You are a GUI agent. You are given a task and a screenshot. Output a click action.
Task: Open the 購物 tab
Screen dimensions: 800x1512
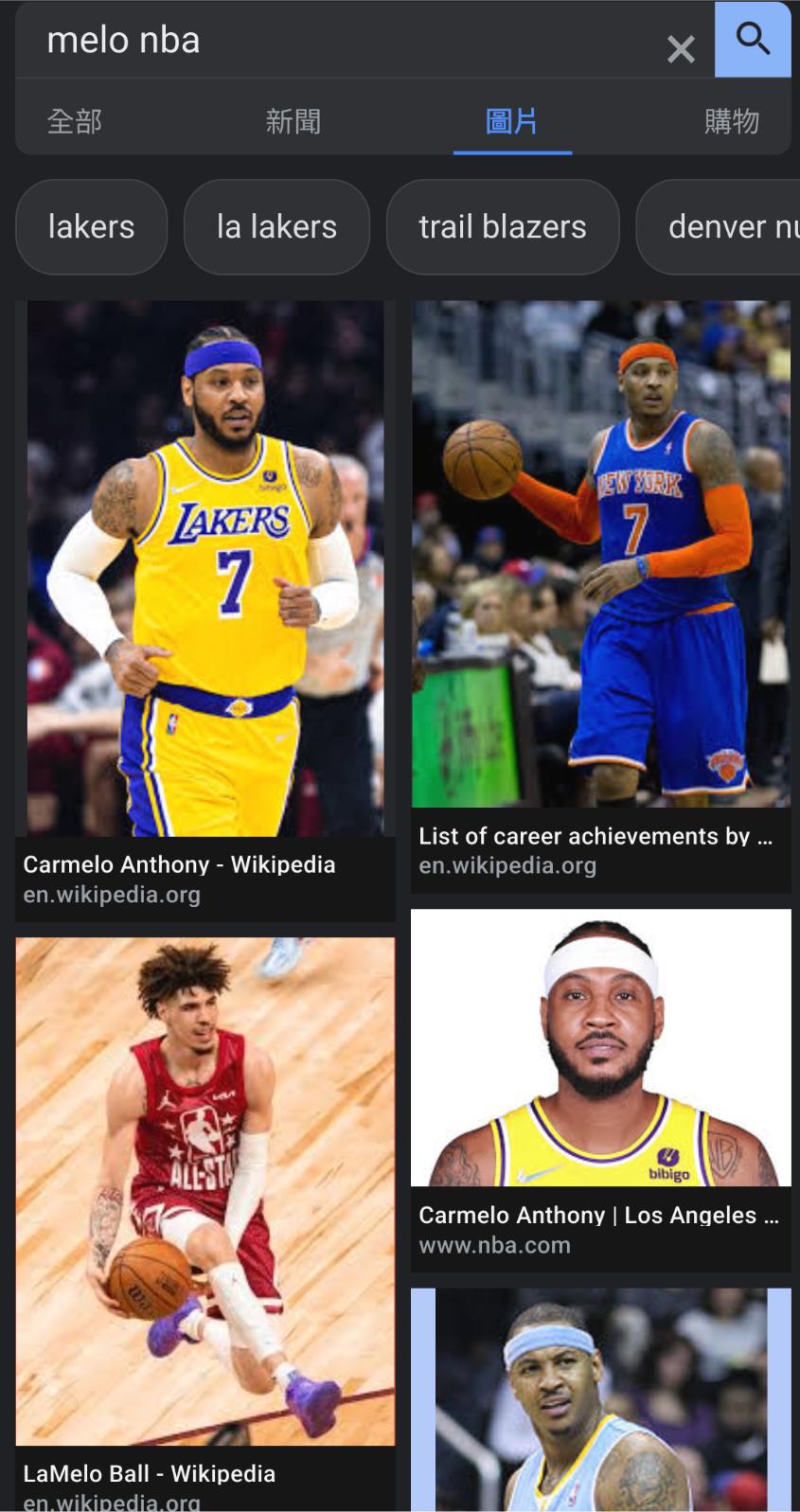pos(731,121)
